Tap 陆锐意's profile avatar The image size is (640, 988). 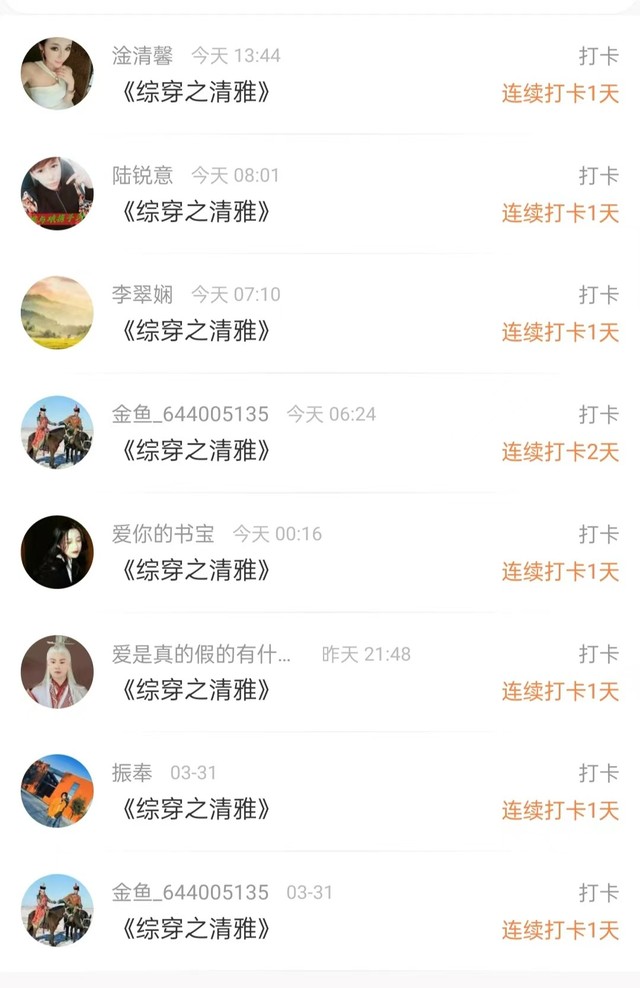(x=57, y=193)
